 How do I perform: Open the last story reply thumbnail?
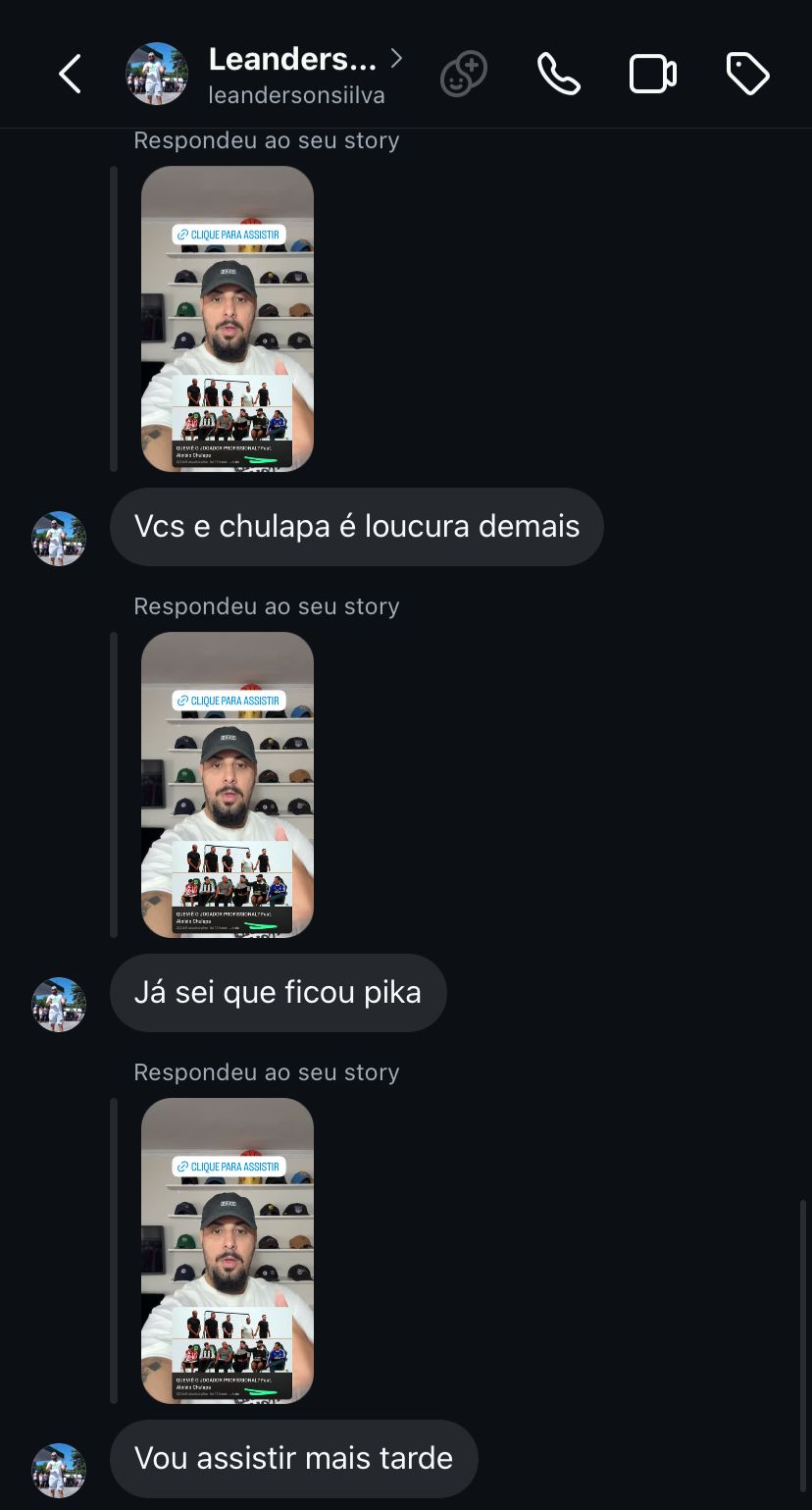227,1250
